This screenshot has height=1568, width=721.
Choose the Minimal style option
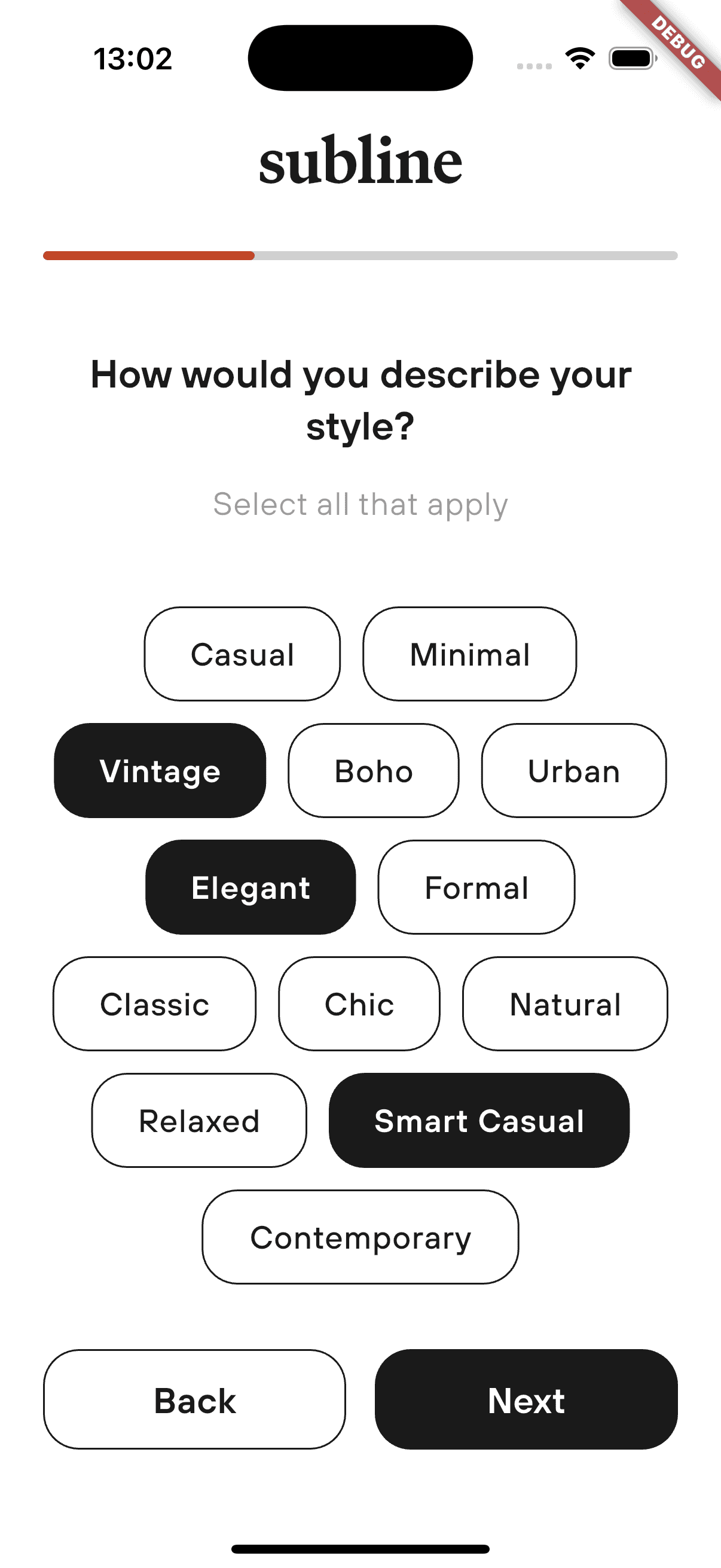tap(469, 654)
